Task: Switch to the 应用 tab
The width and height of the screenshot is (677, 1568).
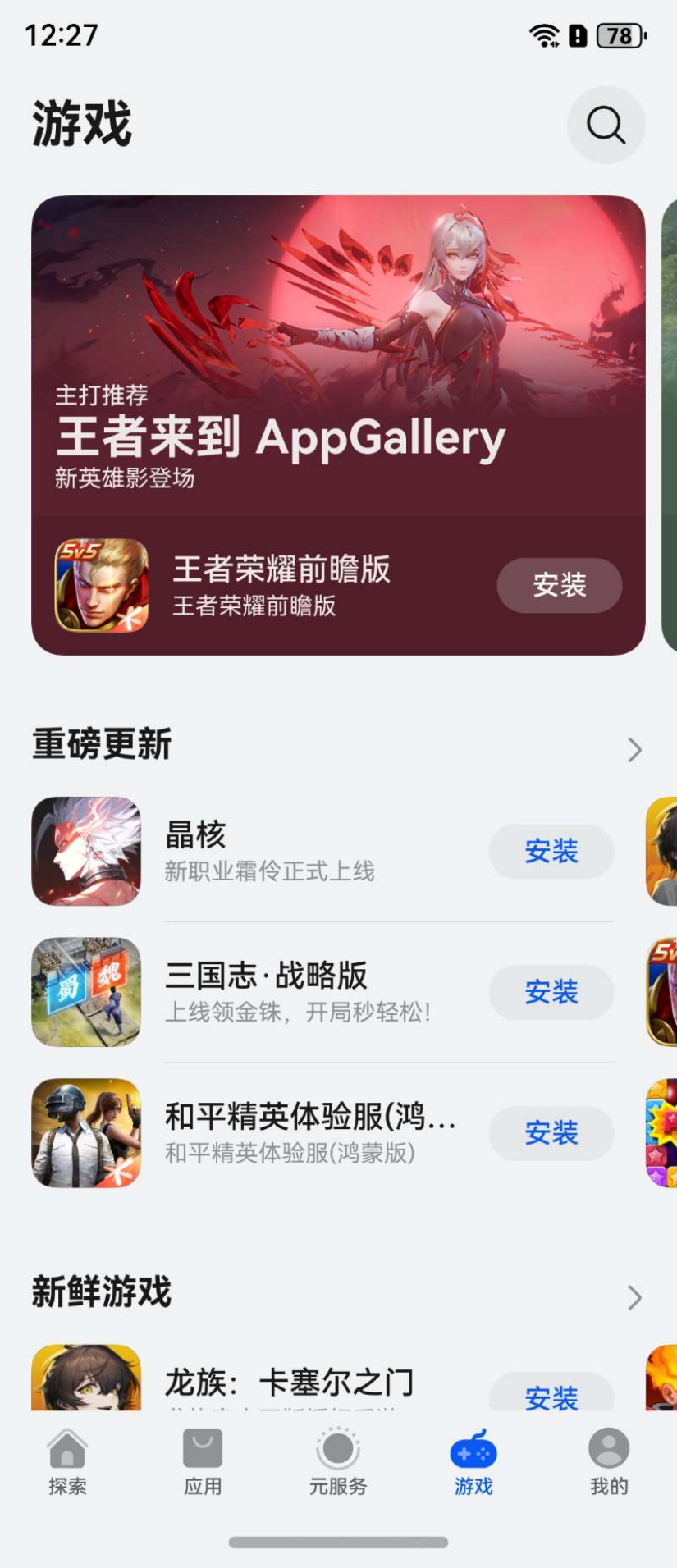Action: (x=203, y=1462)
